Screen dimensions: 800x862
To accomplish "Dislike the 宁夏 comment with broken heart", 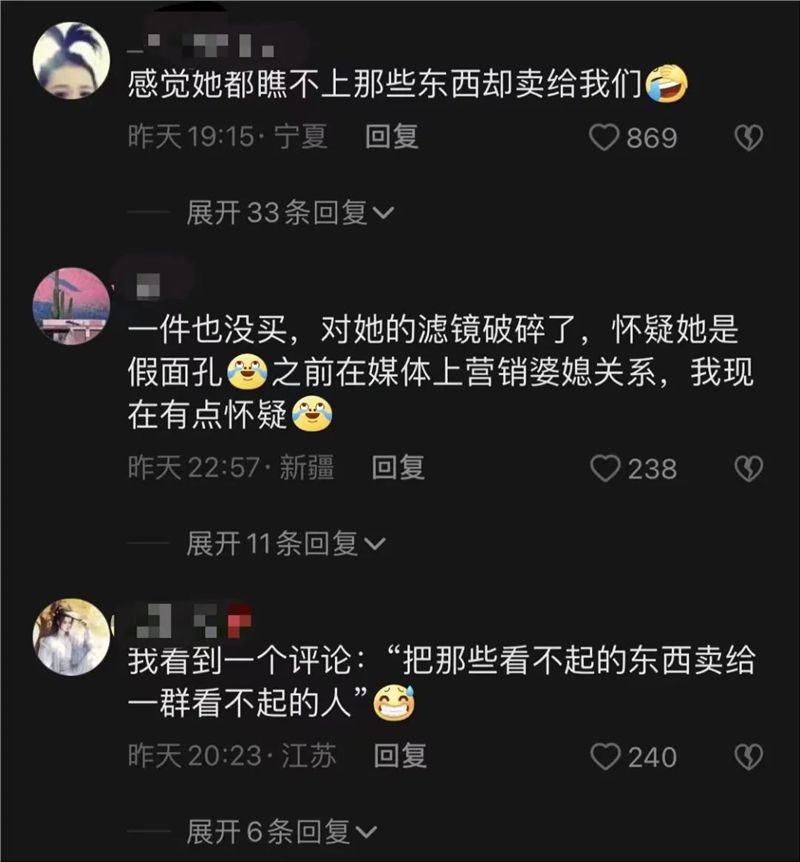I will point(748,138).
